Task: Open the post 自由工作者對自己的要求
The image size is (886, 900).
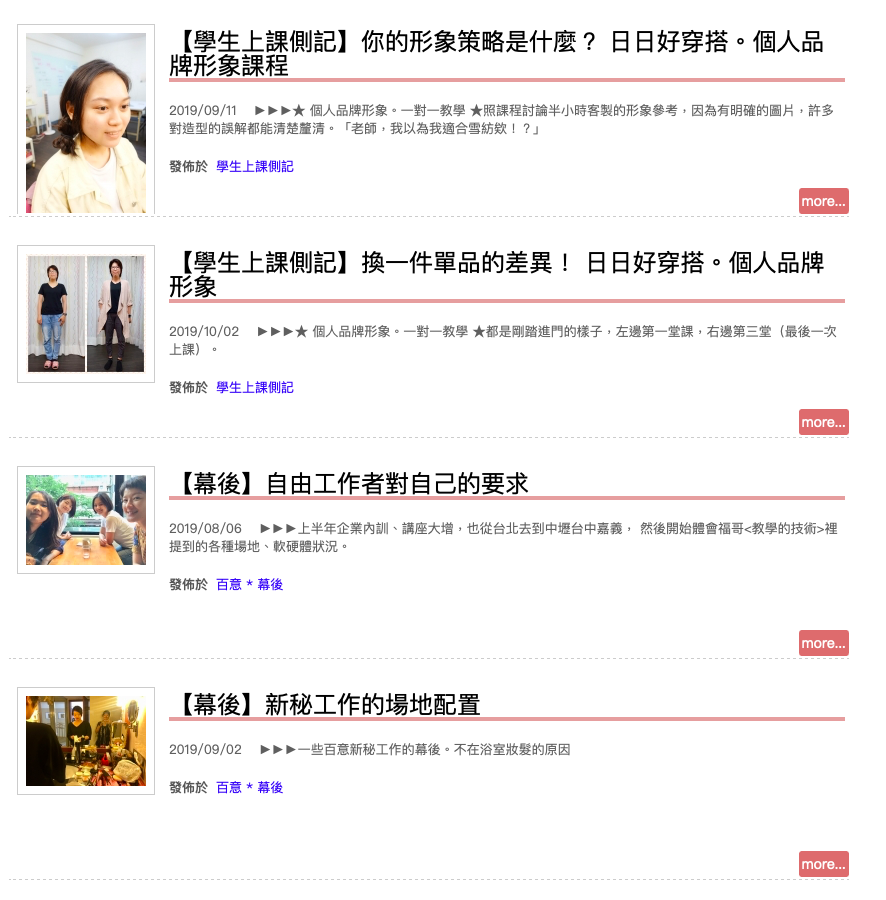Action: coord(350,484)
